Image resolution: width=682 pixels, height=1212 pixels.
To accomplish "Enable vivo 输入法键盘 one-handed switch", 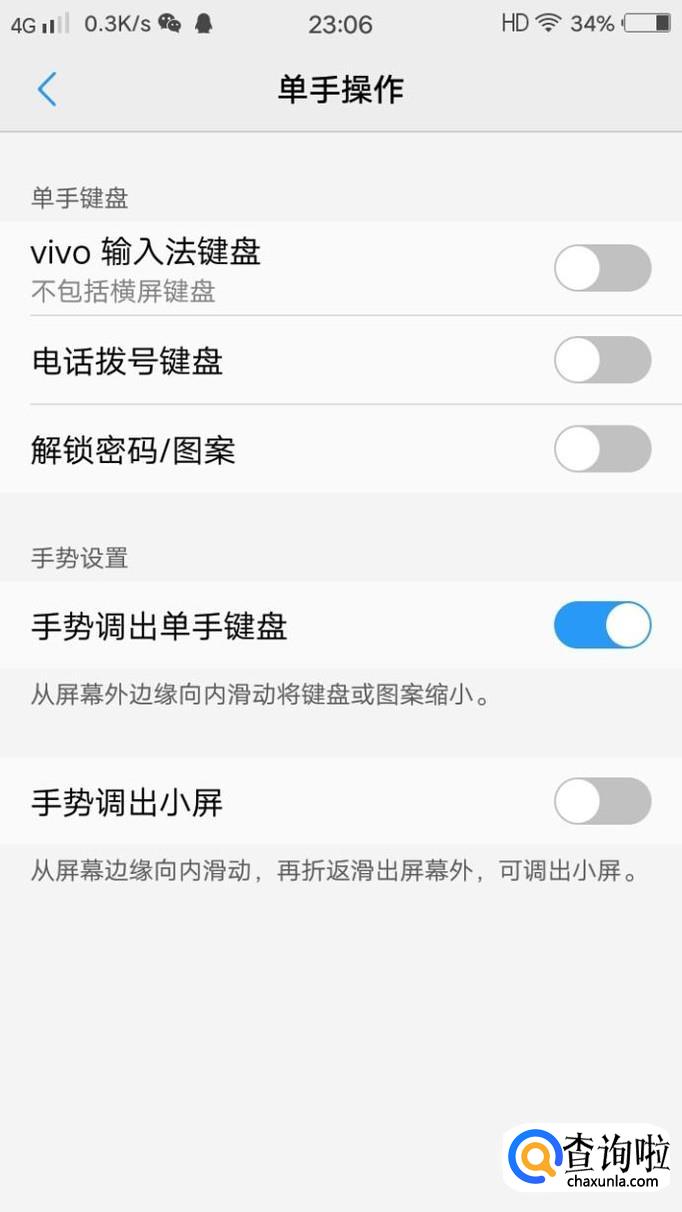I will click(602, 268).
